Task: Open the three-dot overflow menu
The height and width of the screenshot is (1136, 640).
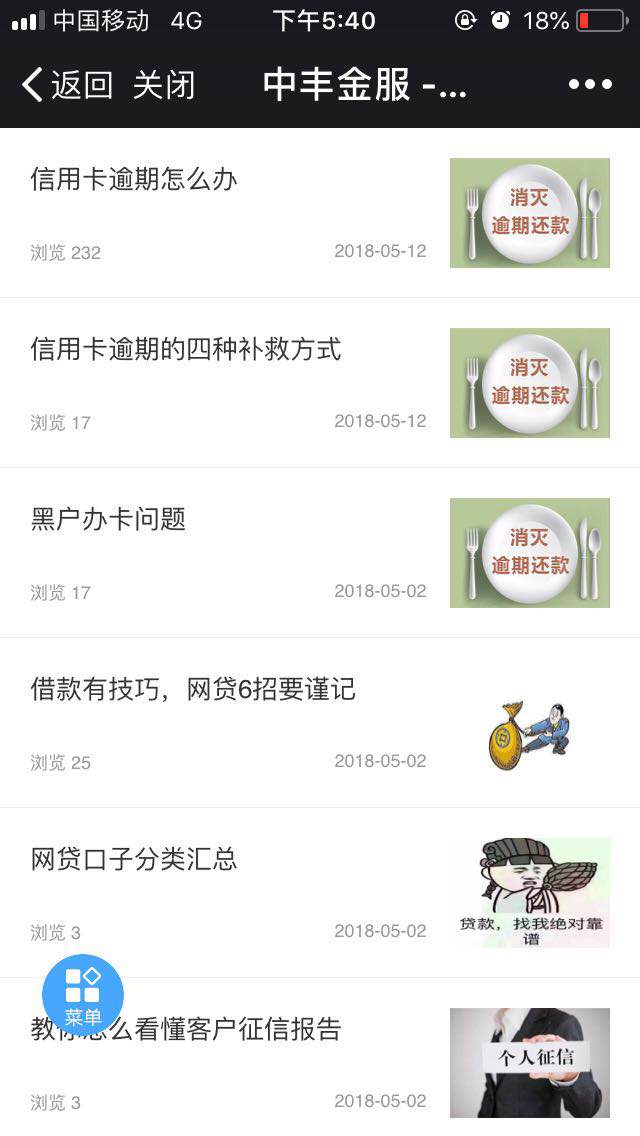Action: coord(590,85)
